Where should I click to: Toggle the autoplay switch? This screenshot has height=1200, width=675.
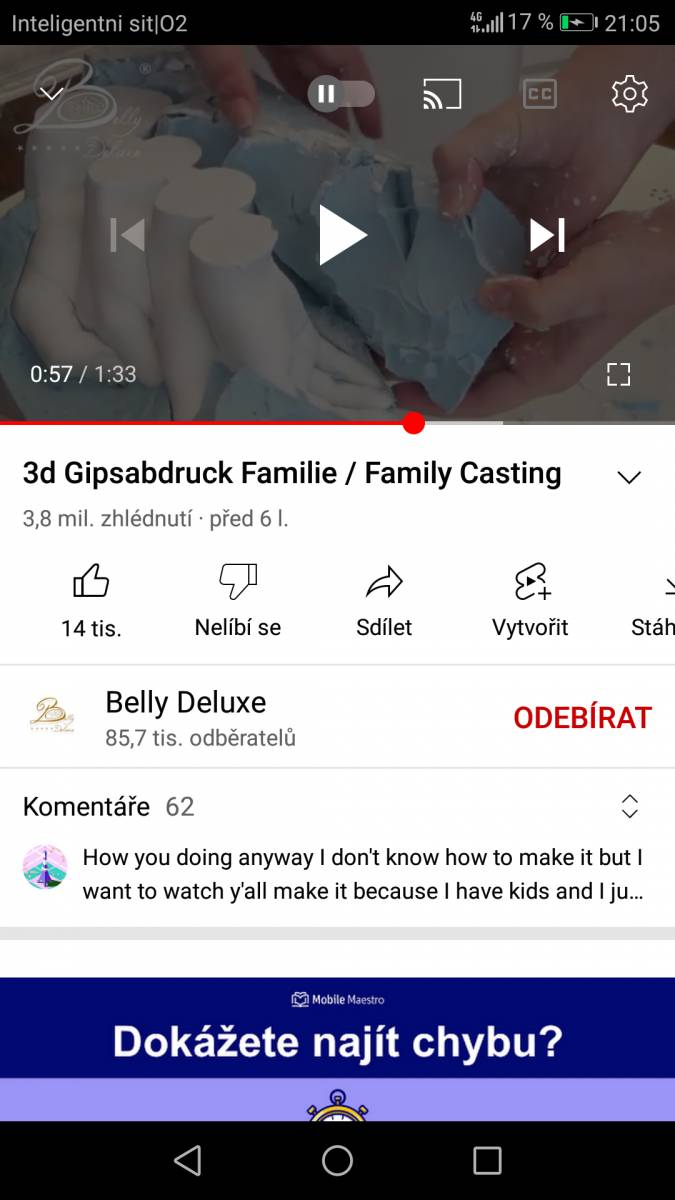tap(341, 94)
